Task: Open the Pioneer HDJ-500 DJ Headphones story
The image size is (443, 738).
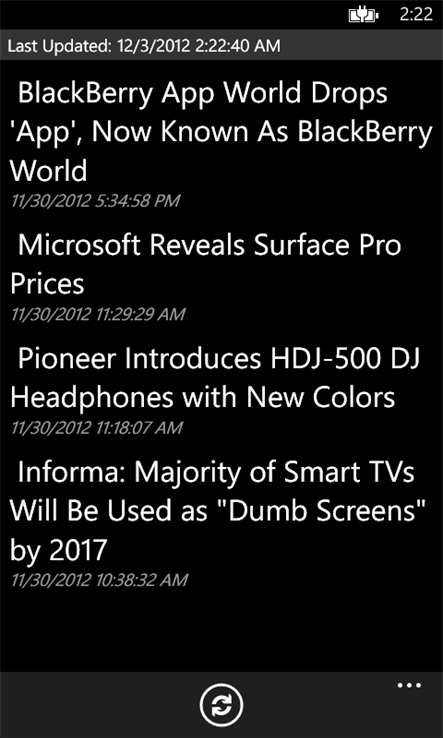Action: [x=215, y=378]
